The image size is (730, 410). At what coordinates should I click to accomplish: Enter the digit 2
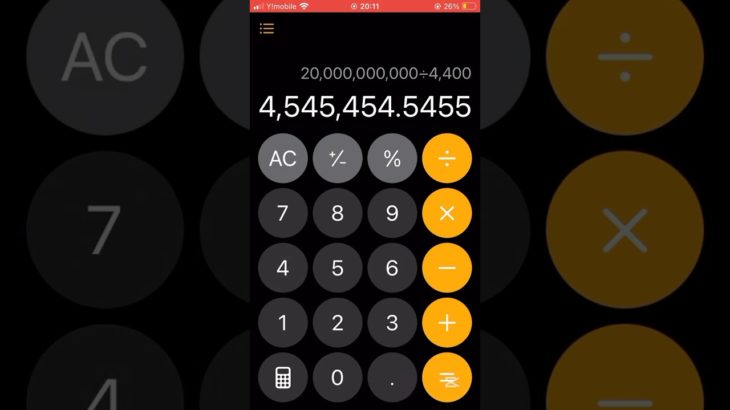pyautogui.click(x=338, y=323)
